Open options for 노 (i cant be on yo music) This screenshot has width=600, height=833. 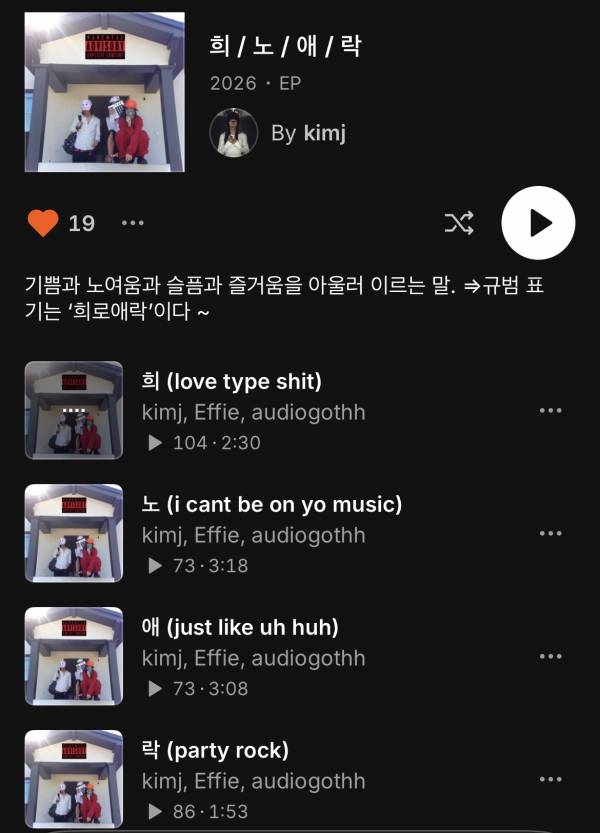point(550,534)
